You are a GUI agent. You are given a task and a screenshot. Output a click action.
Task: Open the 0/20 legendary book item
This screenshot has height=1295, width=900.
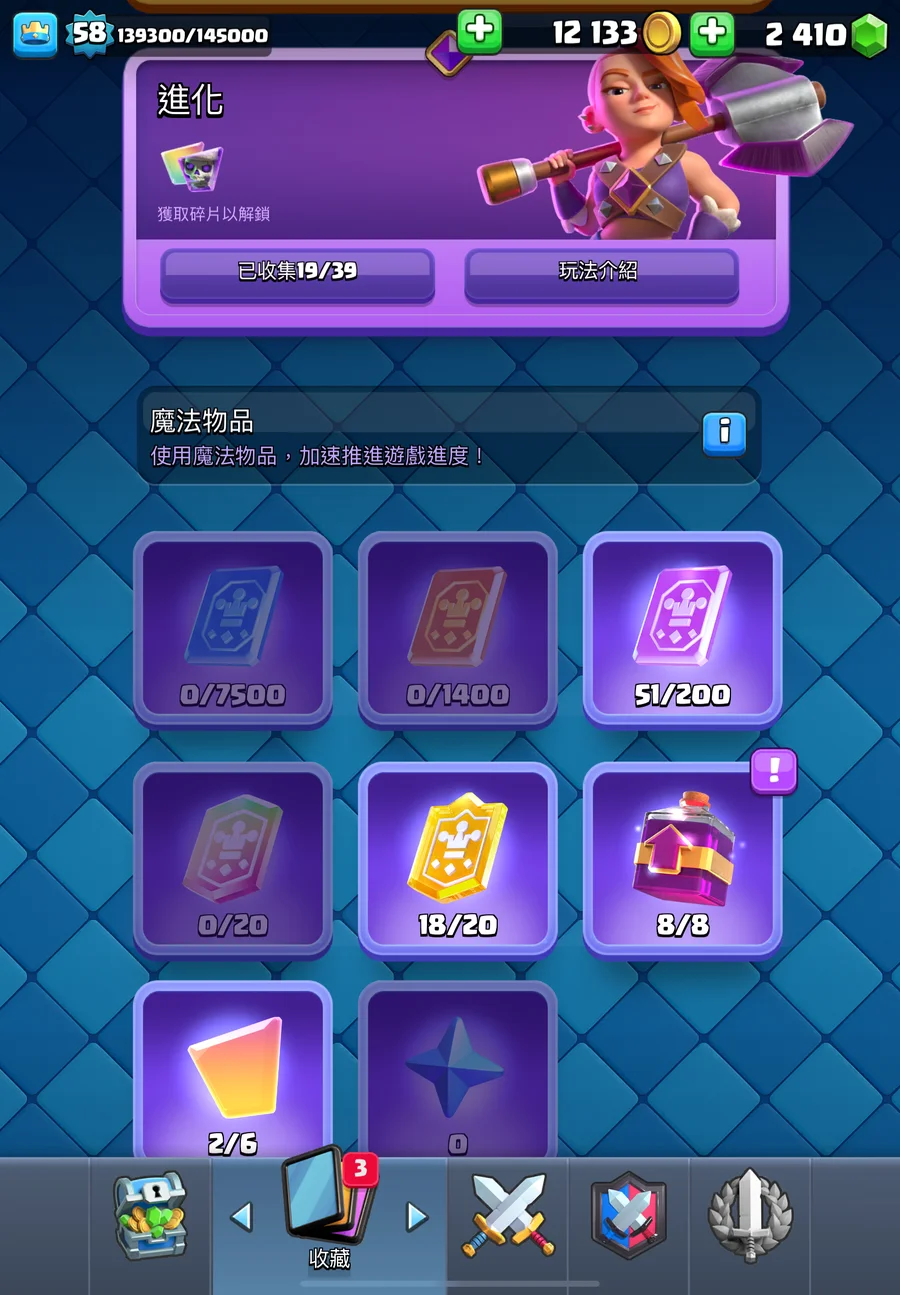coord(233,857)
